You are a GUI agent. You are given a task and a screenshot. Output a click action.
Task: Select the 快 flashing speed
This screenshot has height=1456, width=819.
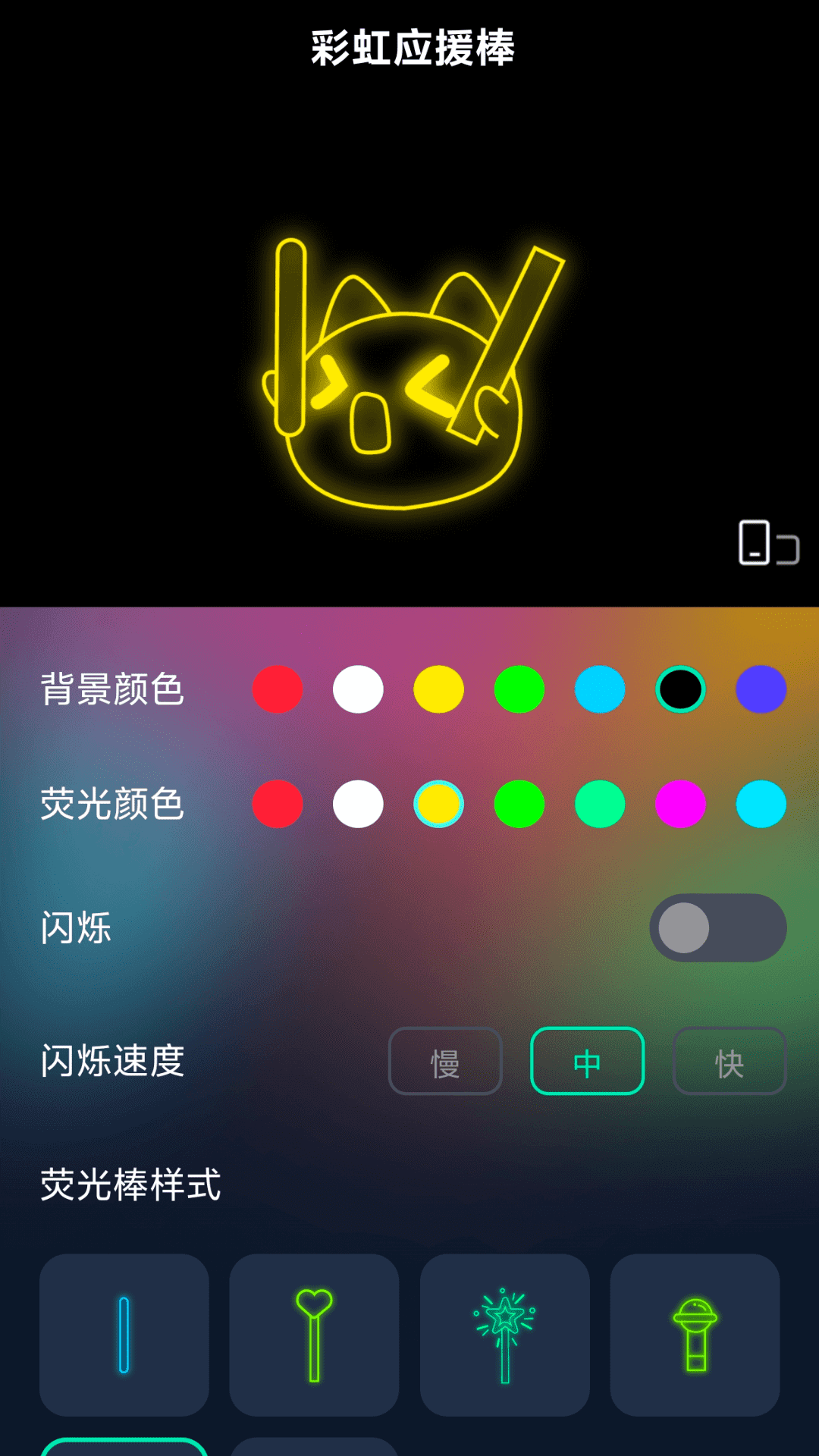(730, 1062)
